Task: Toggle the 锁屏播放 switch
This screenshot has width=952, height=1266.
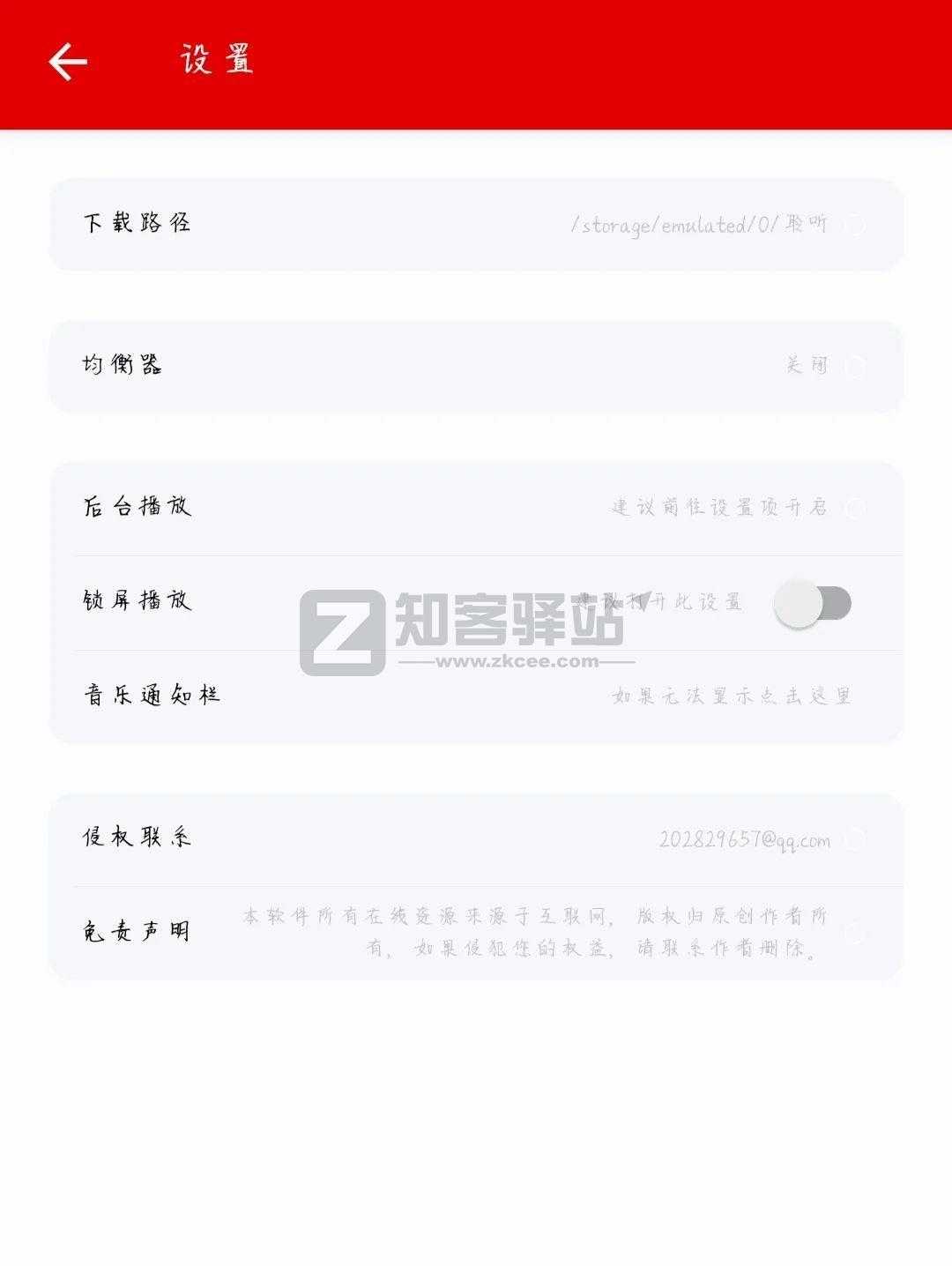Action: 812,604
